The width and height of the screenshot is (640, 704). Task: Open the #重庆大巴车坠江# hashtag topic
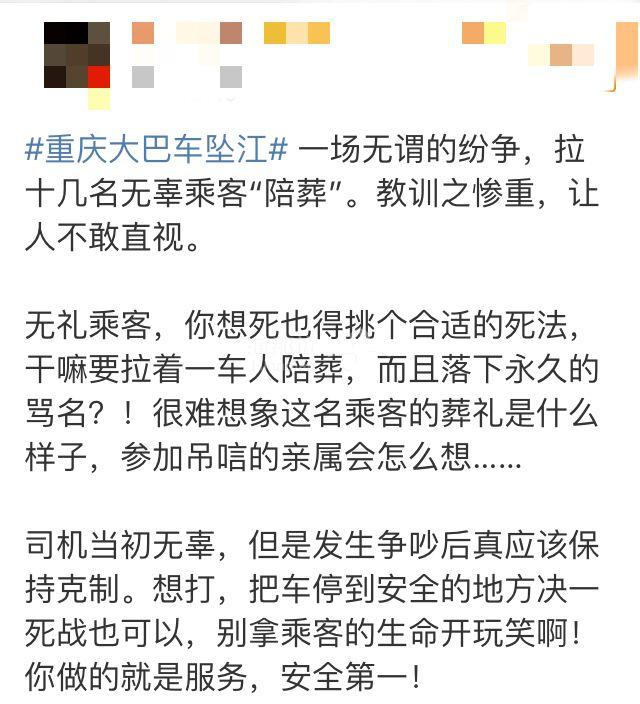(157, 151)
